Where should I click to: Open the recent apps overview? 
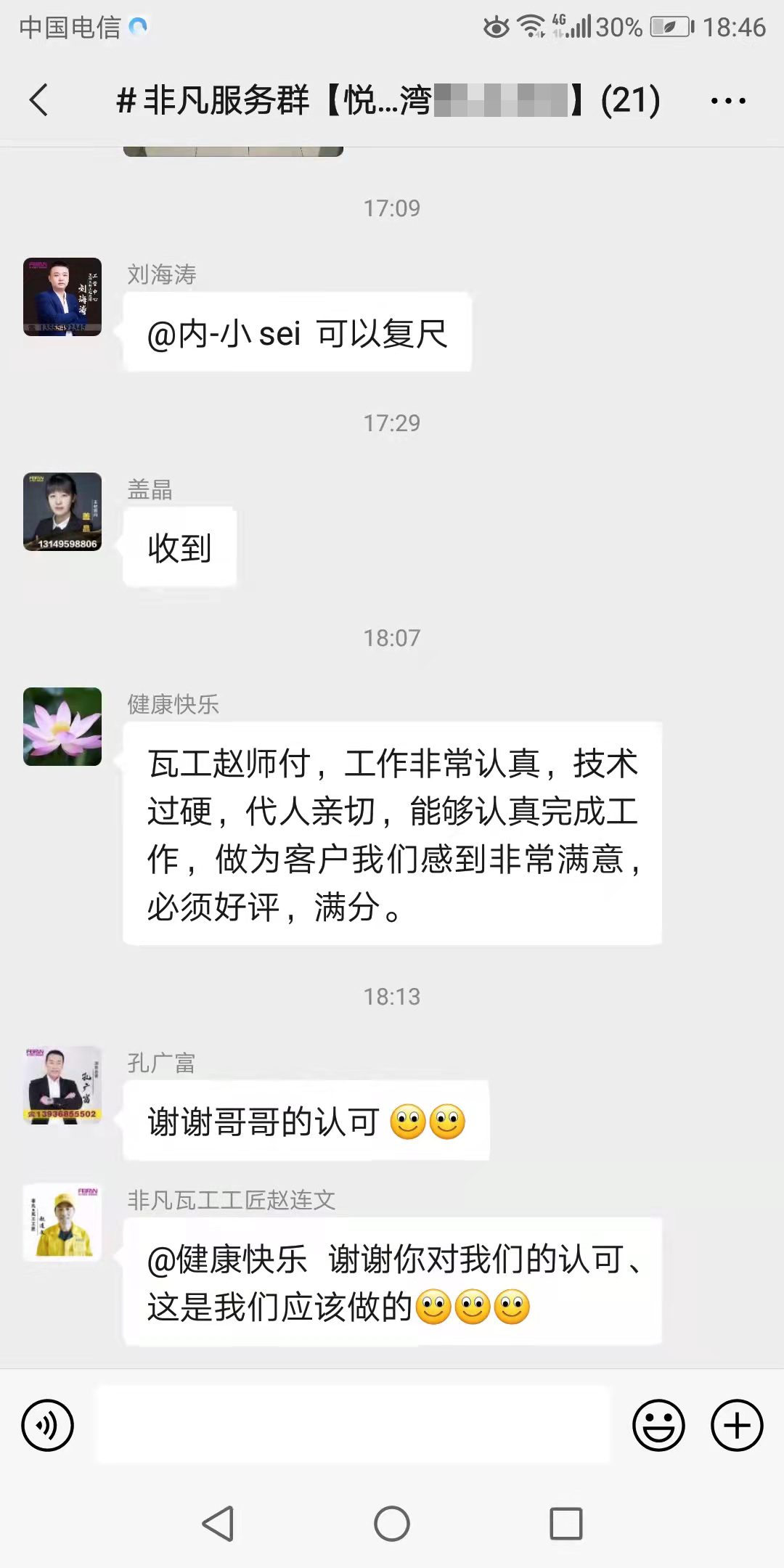click(x=565, y=1523)
